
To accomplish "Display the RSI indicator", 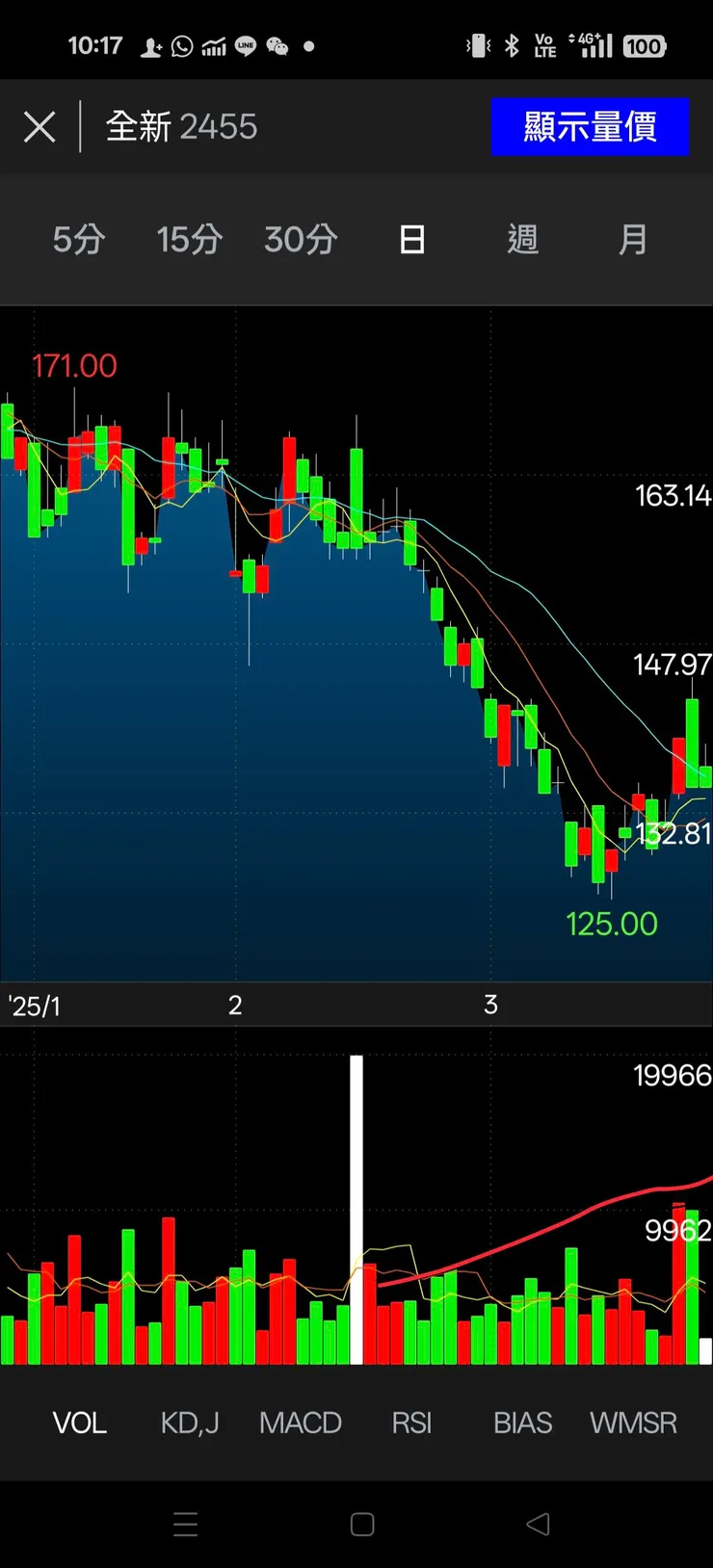I will pos(411,1423).
